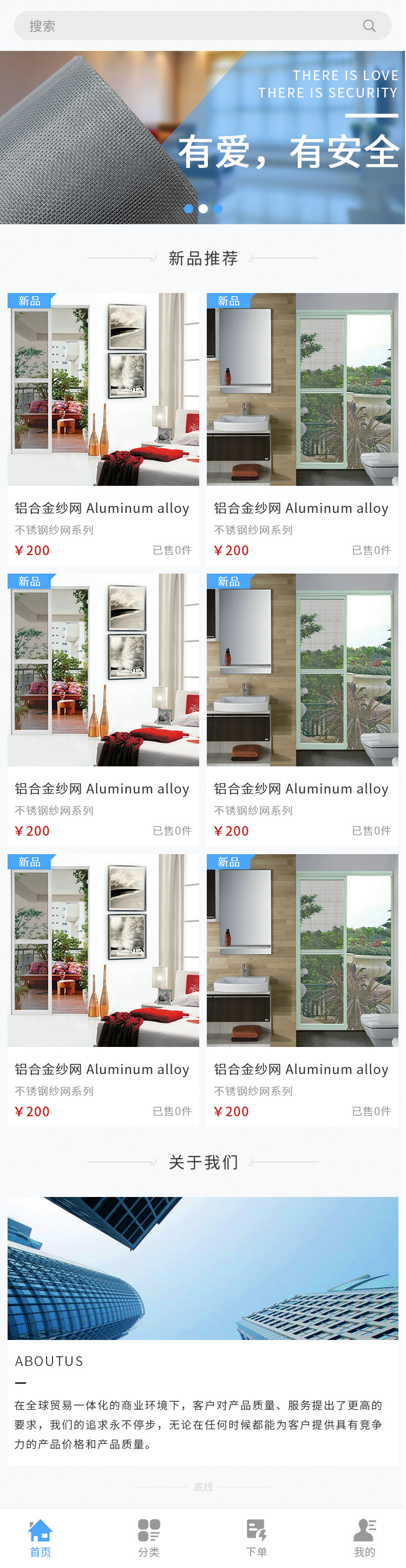The image size is (406, 1568).
Task: Switch to the 分类 categories tab
Action: coord(148,1537)
